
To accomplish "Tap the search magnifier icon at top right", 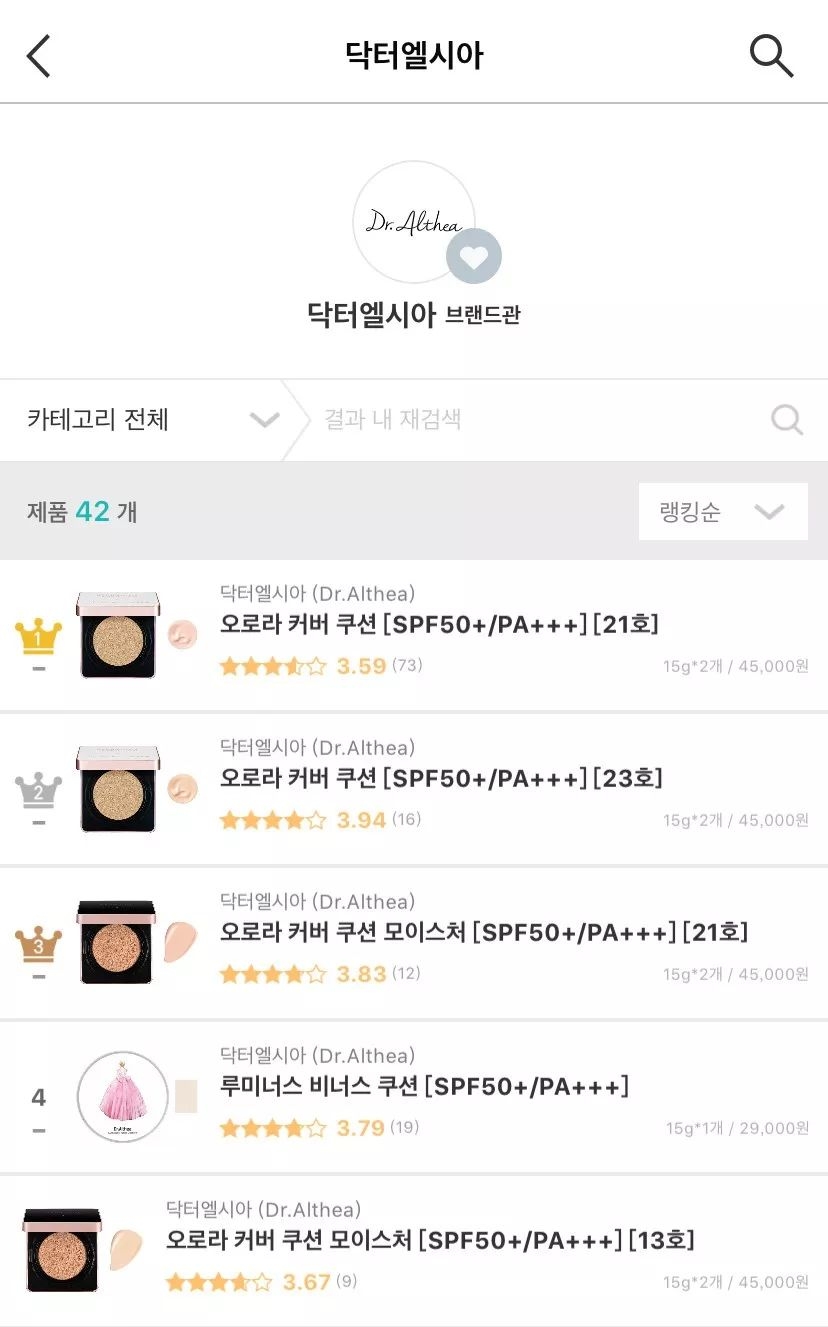I will (x=769, y=55).
